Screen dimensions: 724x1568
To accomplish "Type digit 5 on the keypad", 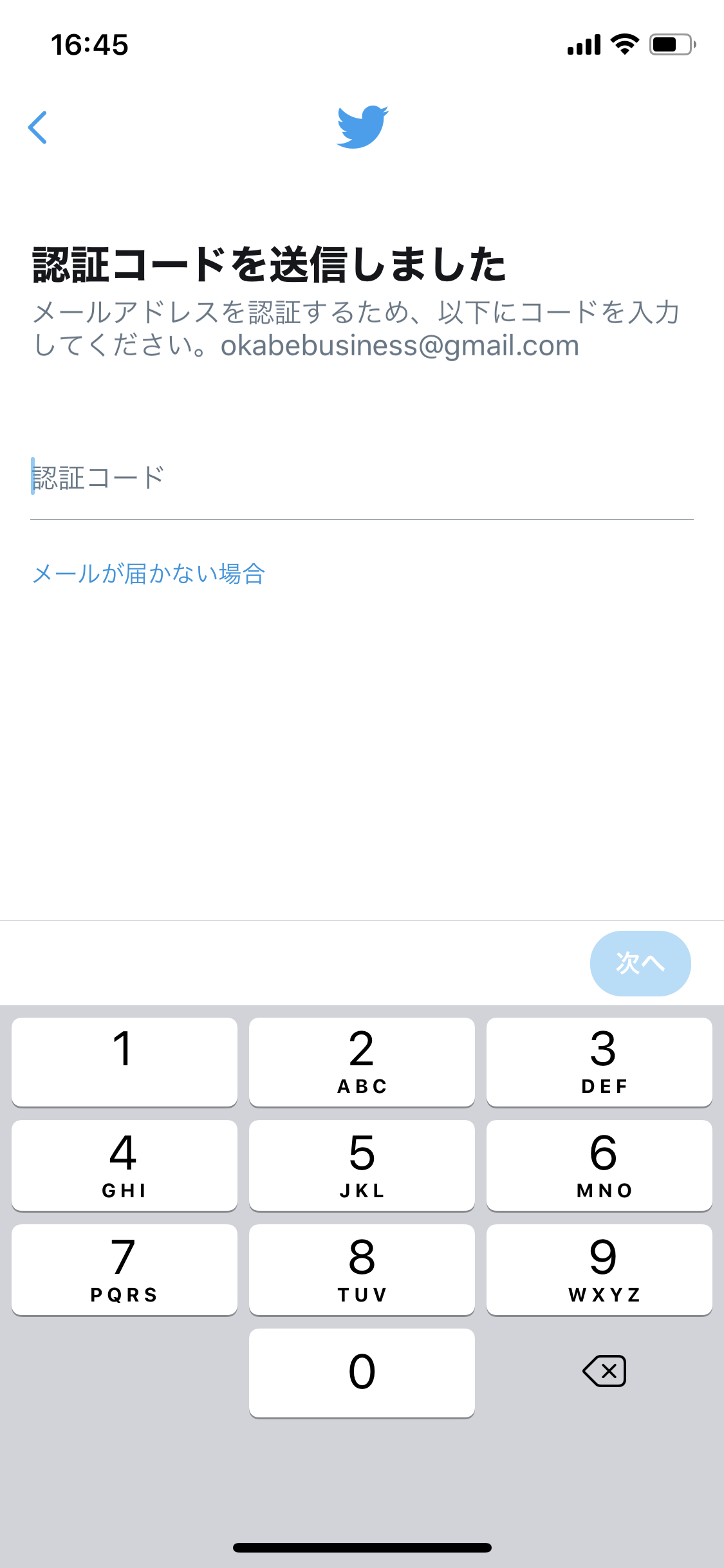I will (362, 1165).
